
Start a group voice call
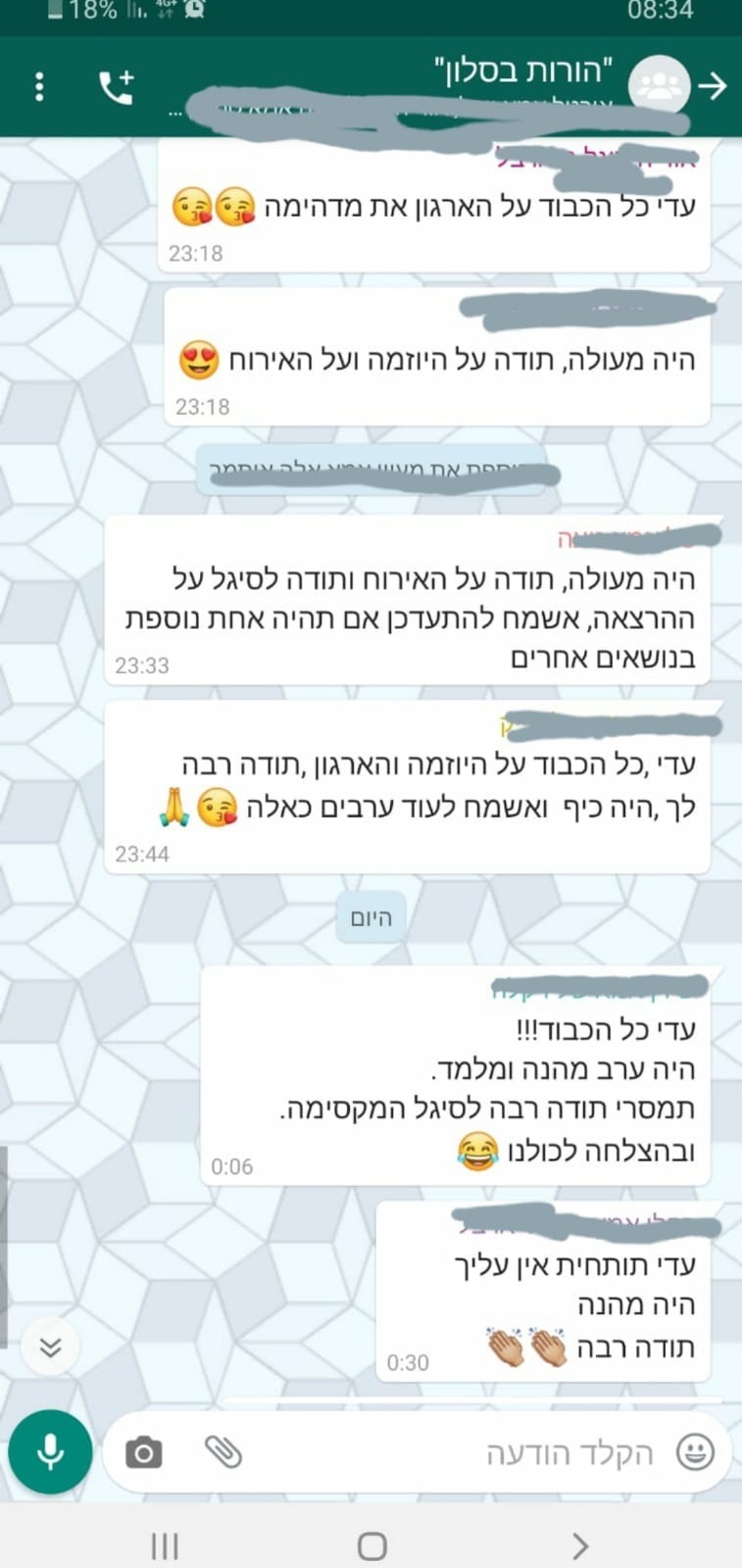(x=117, y=86)
